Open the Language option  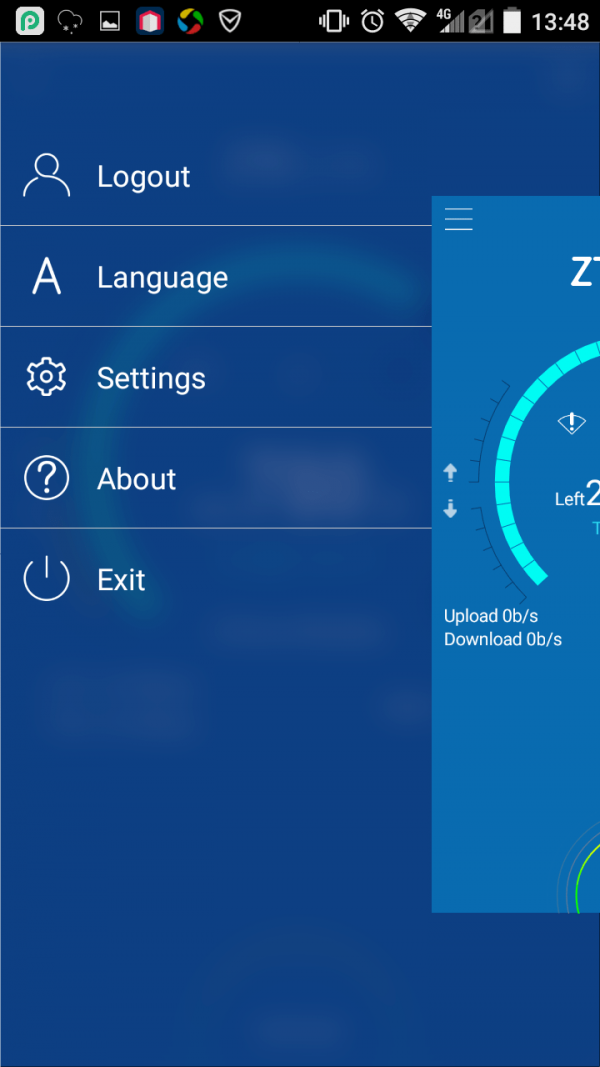point(162,278)
